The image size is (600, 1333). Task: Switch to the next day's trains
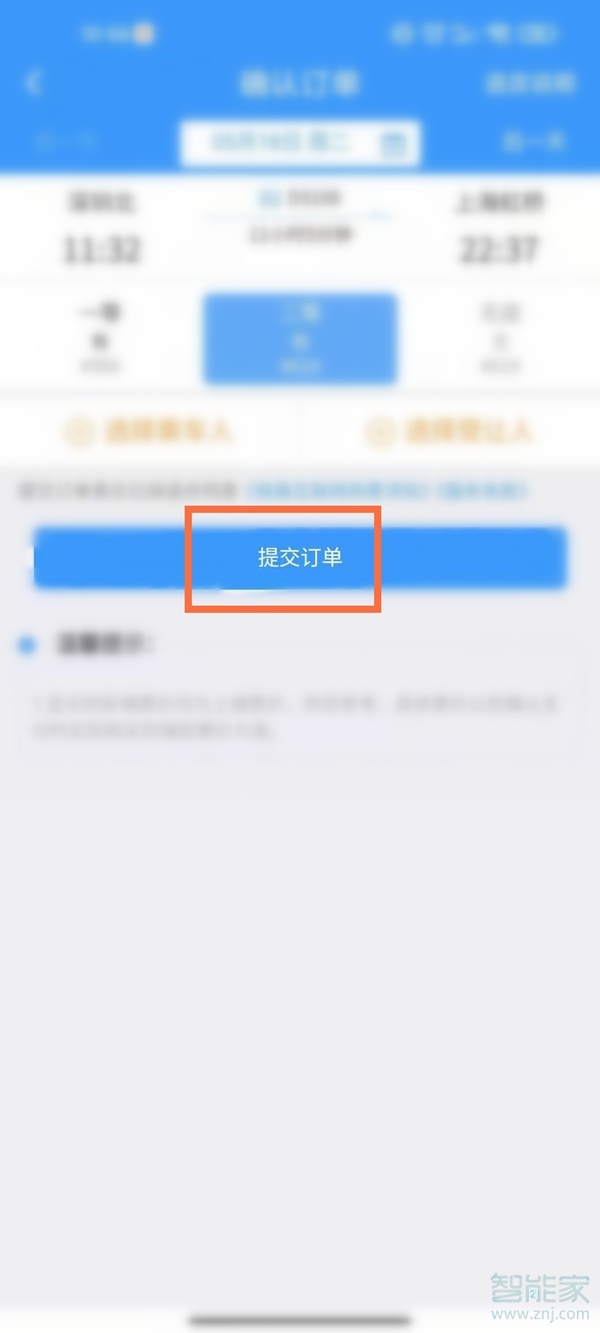[x=533, y=143]
